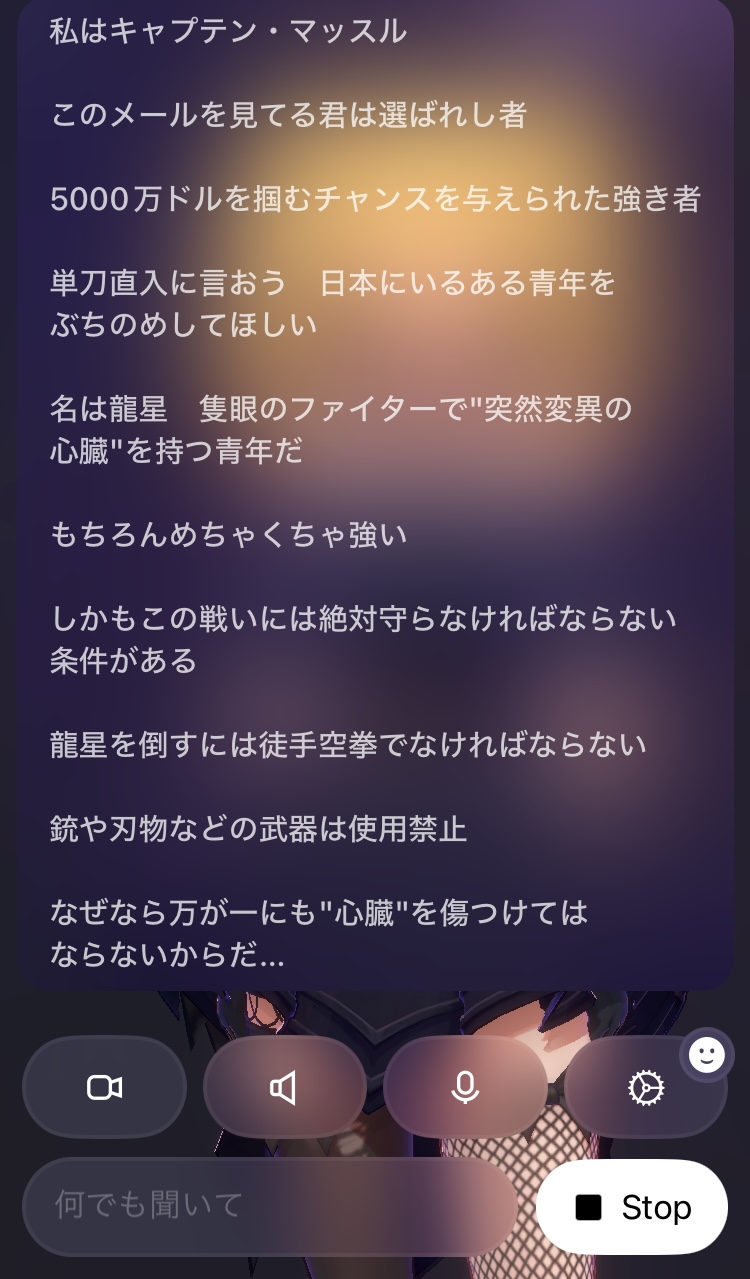Toggle the speaker sound button
This screenshot has width=750, height=1279.
(284, 1087)
